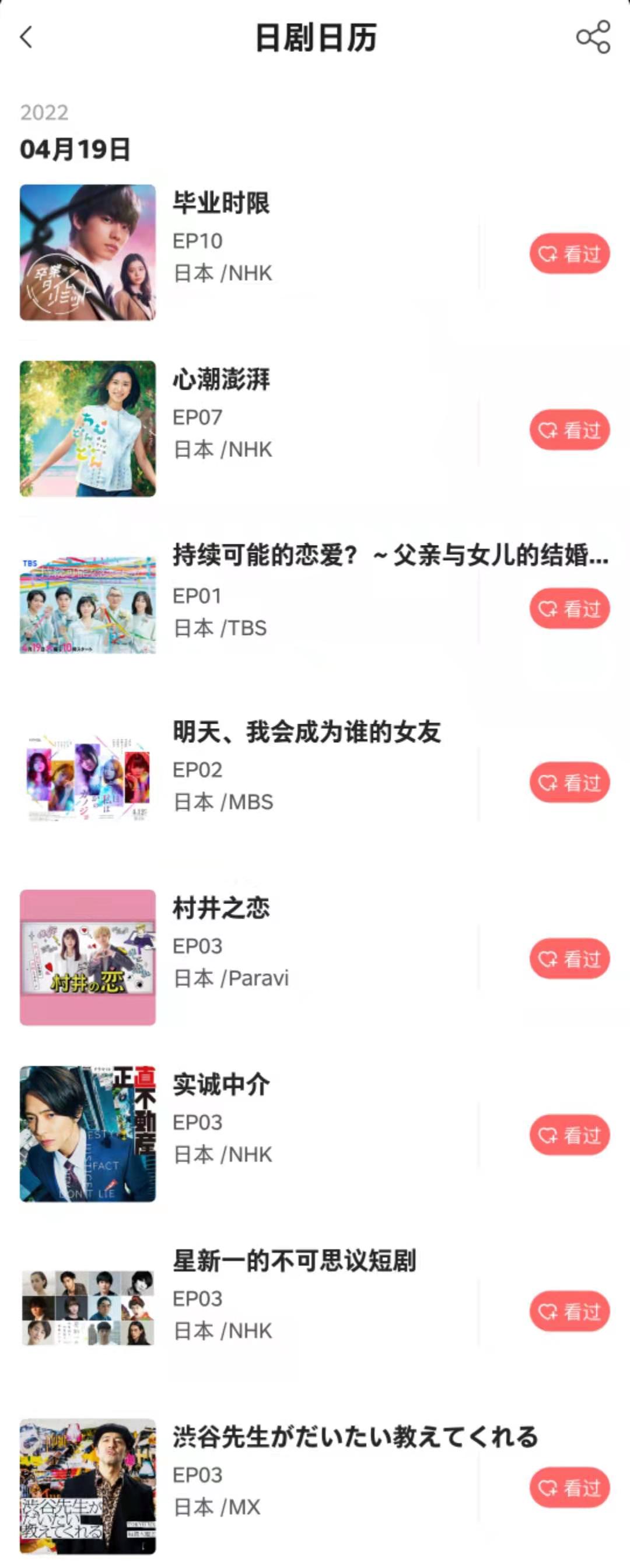Open 渋谷先生がだいたい教えてくれる entry
Viewport: 630px width, 1568px height.
click(x=355, y=1437)
